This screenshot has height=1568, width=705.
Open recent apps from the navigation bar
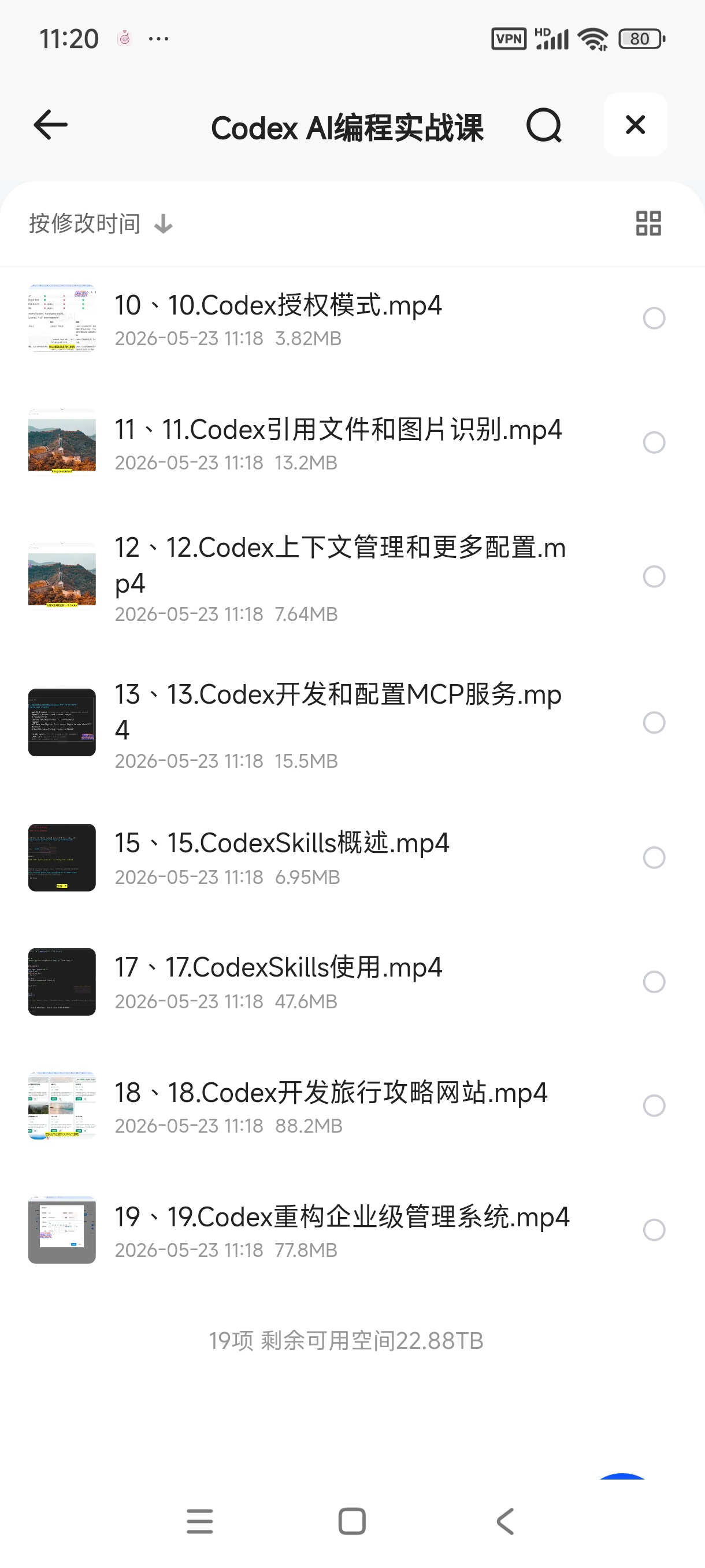(199, 1522)
